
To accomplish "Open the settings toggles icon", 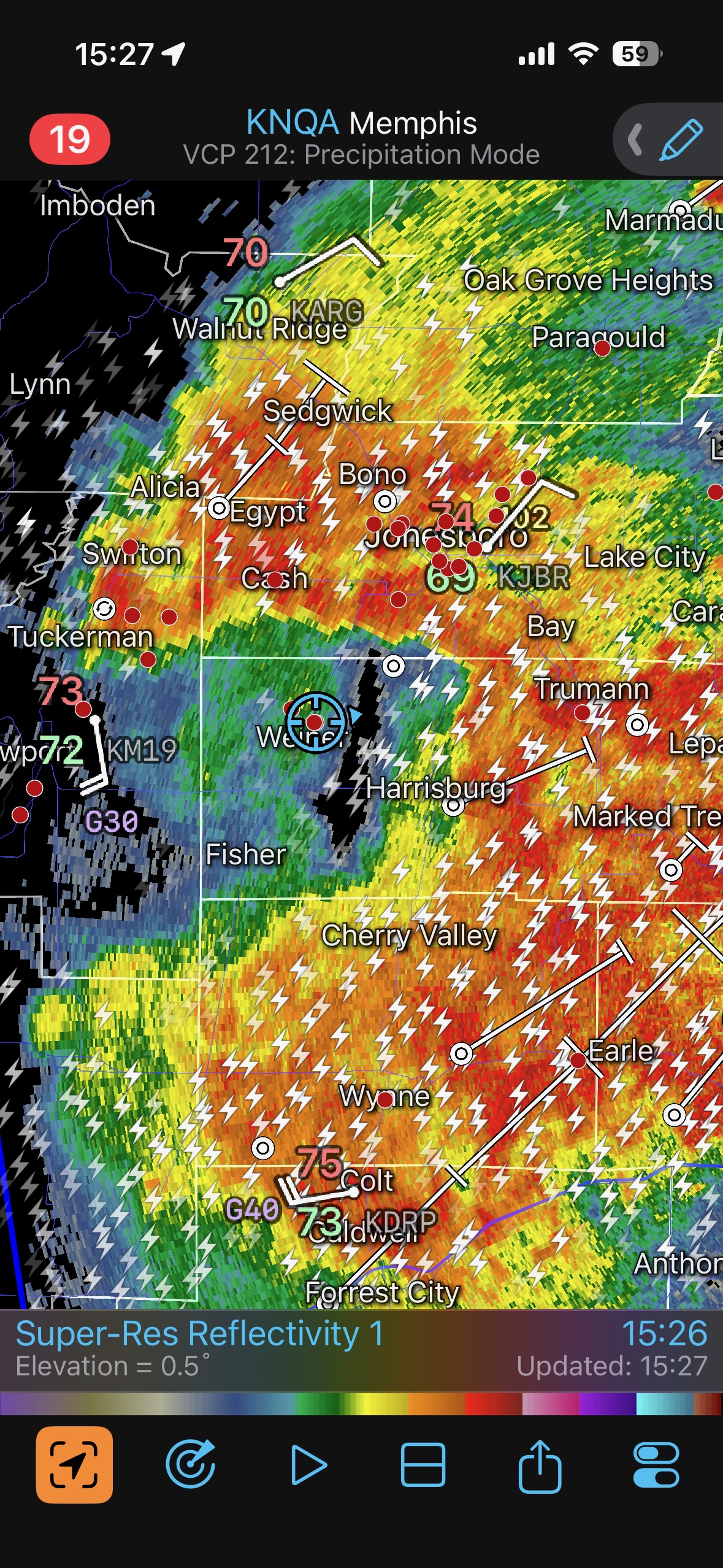I will click(x=656, y=1465).
